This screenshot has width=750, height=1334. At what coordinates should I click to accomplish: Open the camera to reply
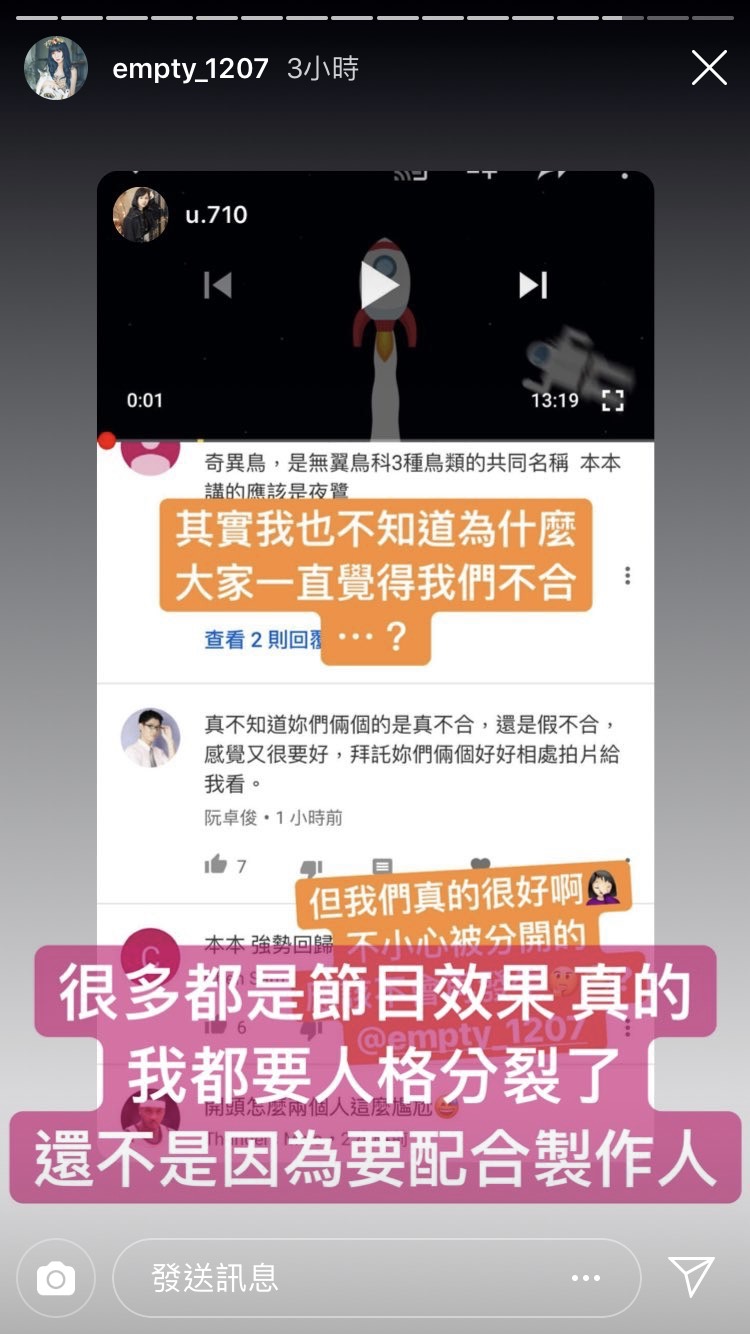56,1277
